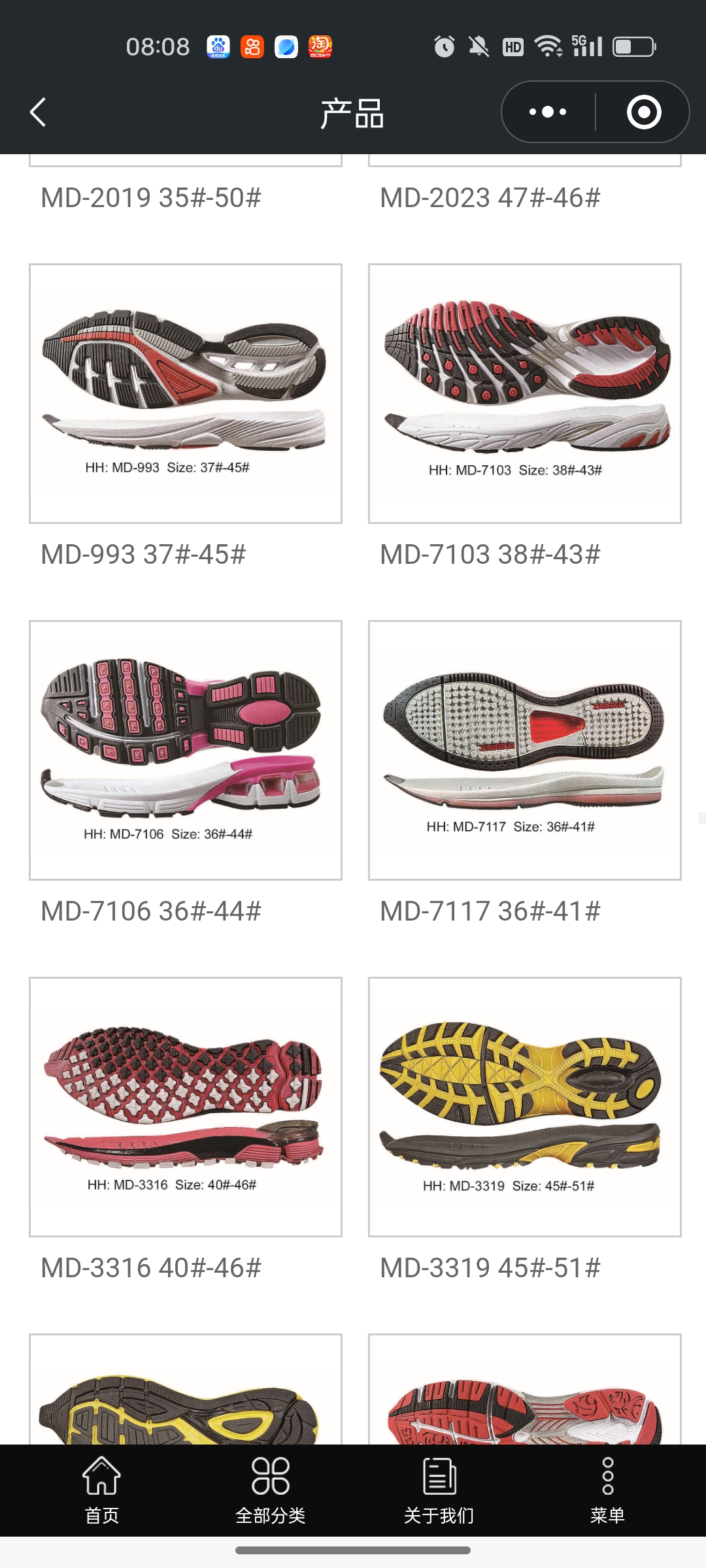The height and width of the screenshot is (1568, 706).
Task: Open the MD-7106 36#-44# pink sole
Action: pos(186,750)
